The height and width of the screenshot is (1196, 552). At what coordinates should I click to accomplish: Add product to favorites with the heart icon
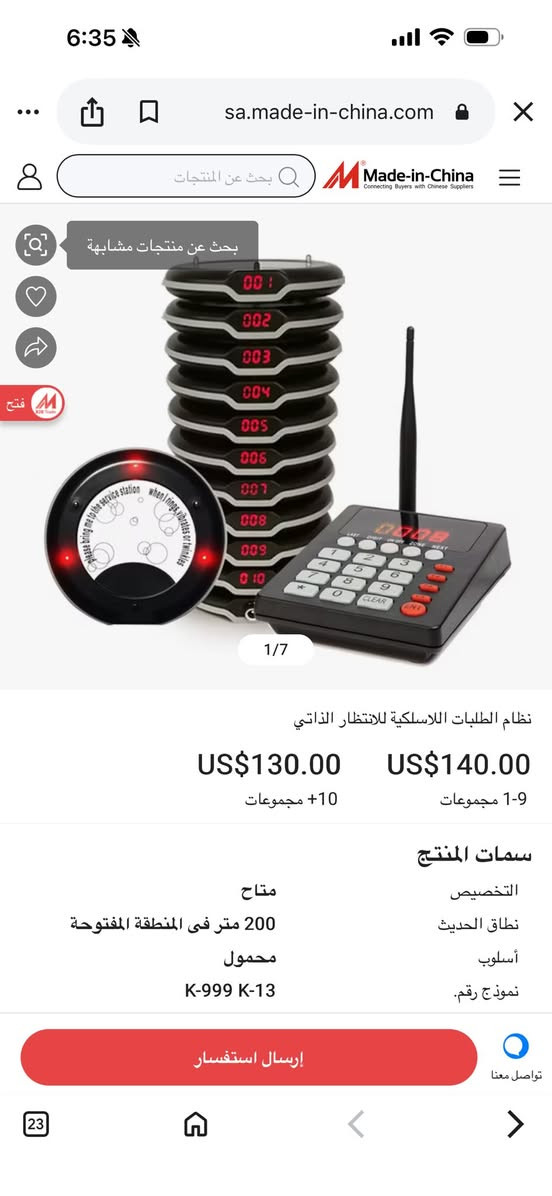(36, 297)
